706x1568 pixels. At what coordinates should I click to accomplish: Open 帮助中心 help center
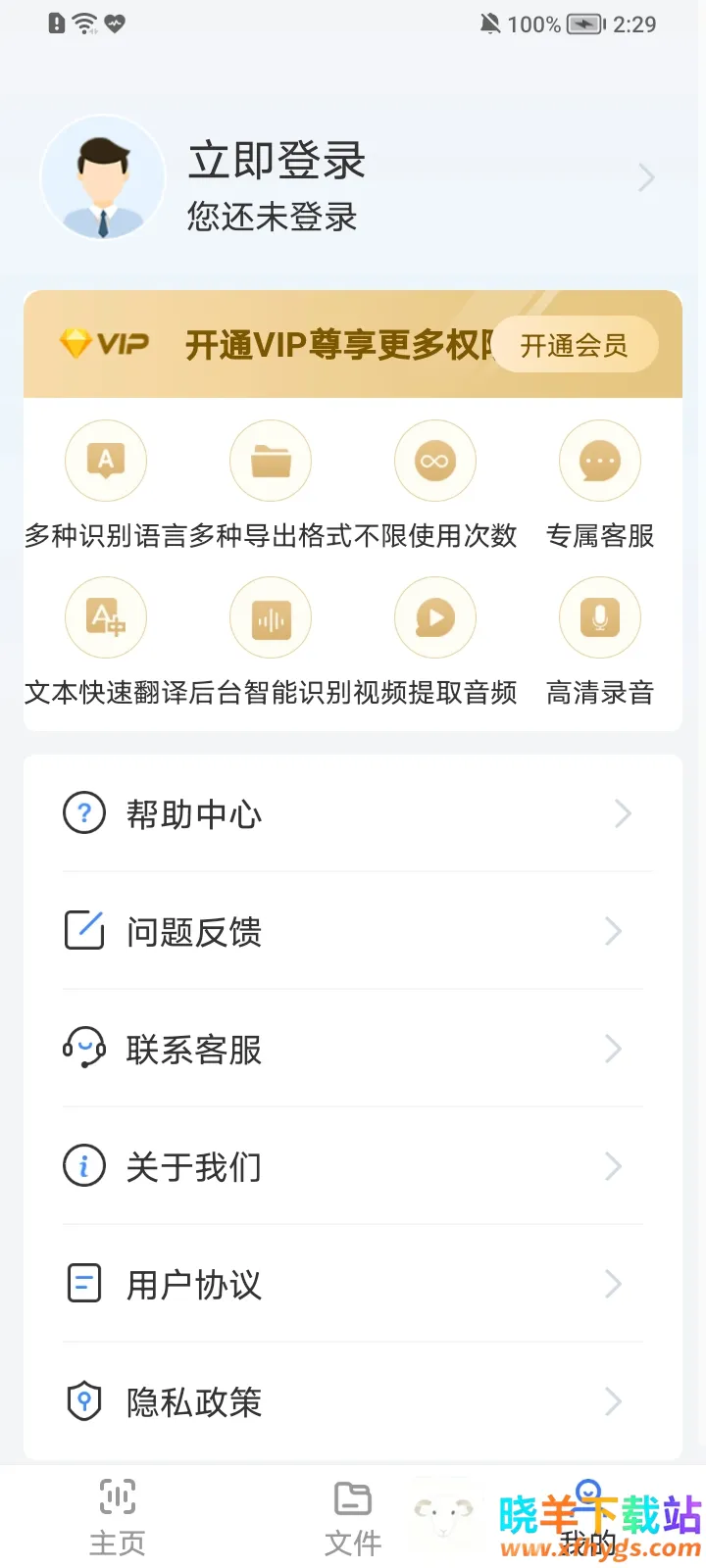(353, 813)
